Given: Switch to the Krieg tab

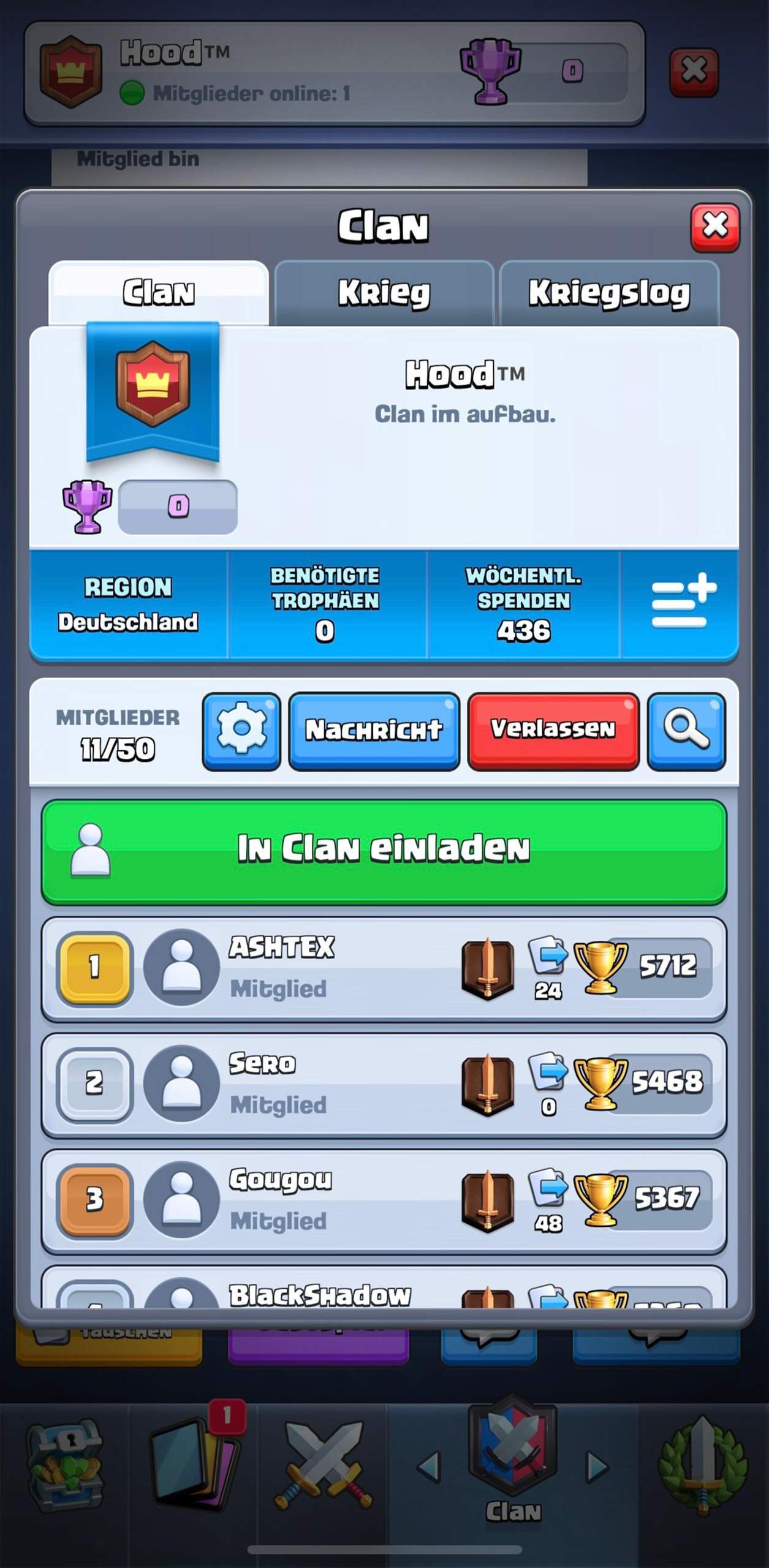Looking at the screenshot, I should [384, 293].
